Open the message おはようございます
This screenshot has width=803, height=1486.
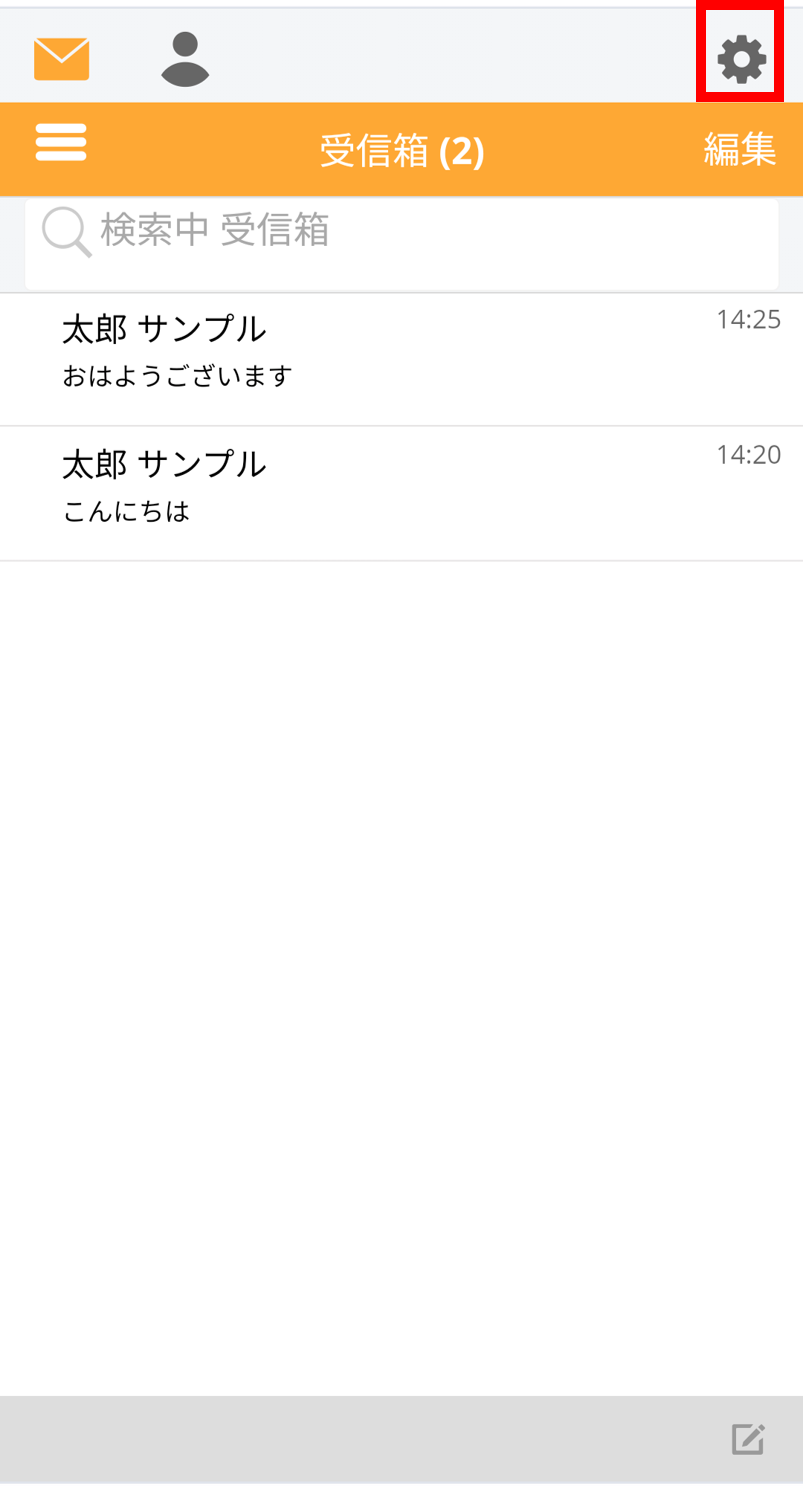pos(401,359)
